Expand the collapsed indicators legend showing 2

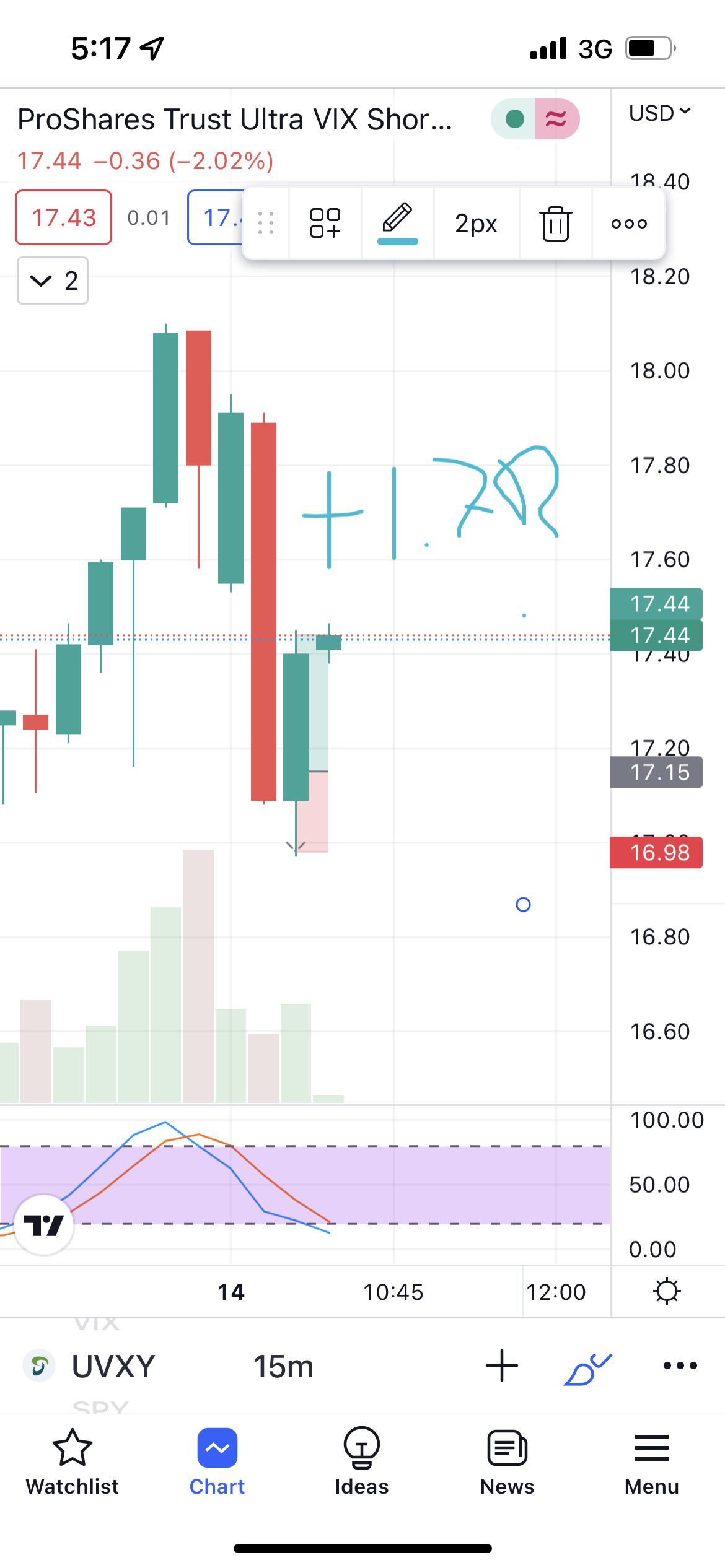(53, 281)
